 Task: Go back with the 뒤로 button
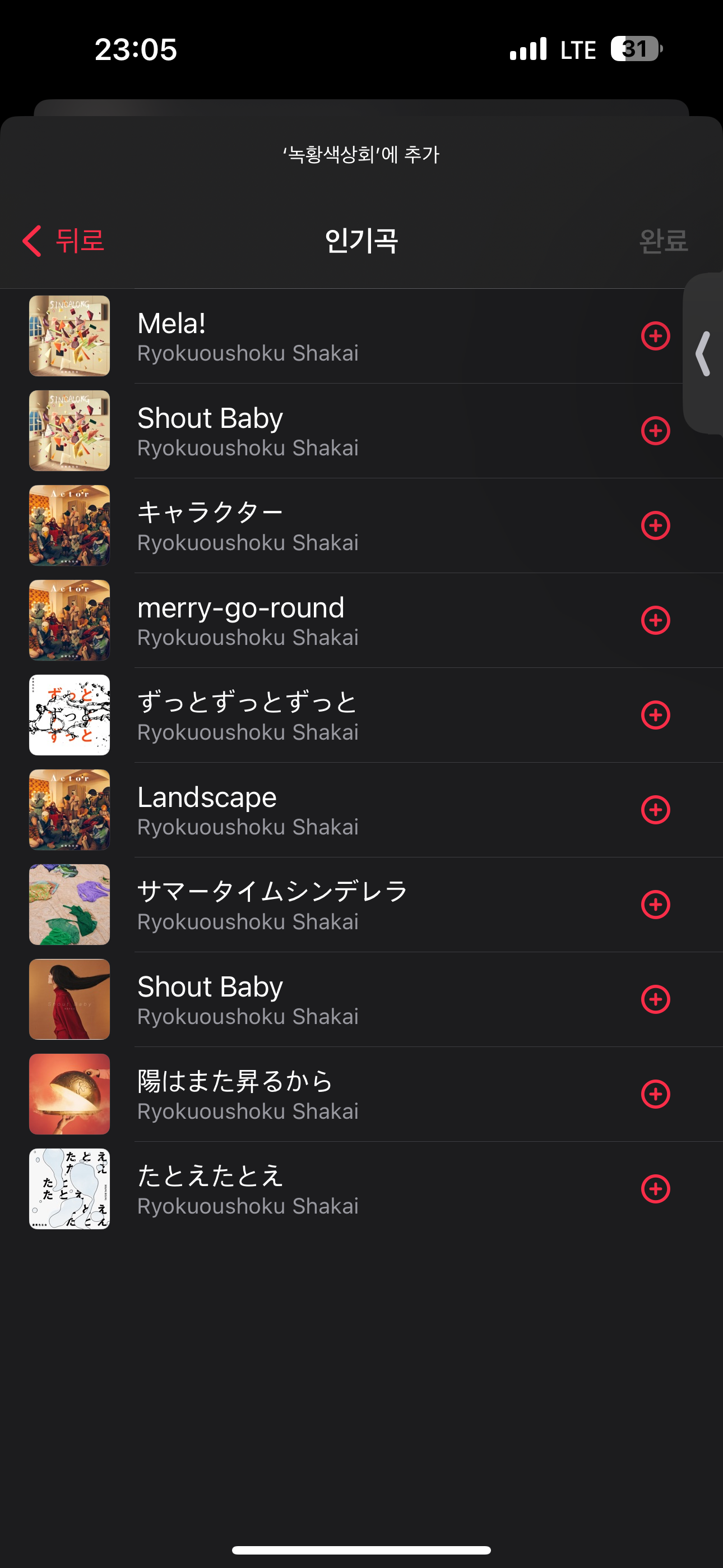tap(63, 241)
